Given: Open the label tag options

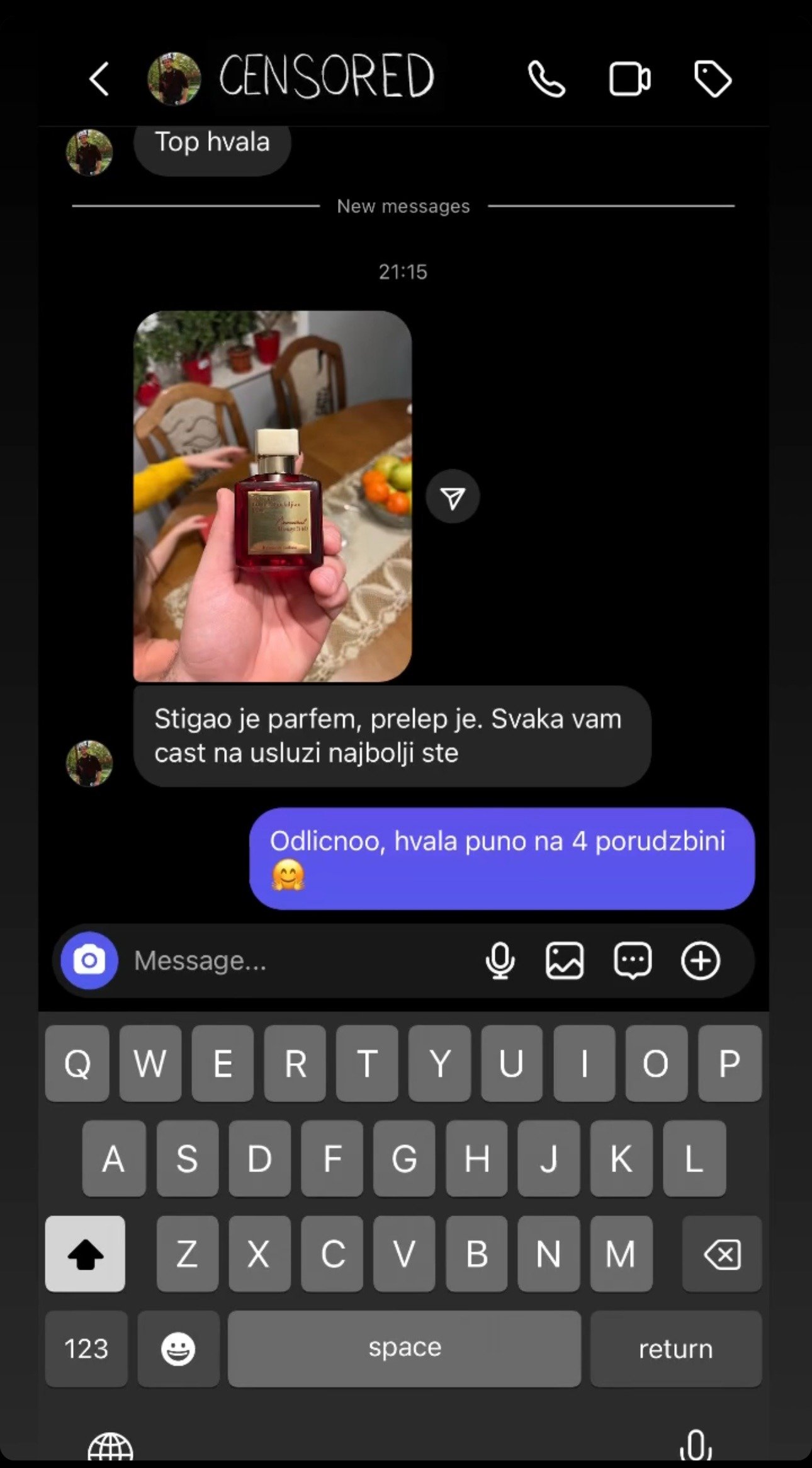Looking at the screenshot, I should click(713, 79).
